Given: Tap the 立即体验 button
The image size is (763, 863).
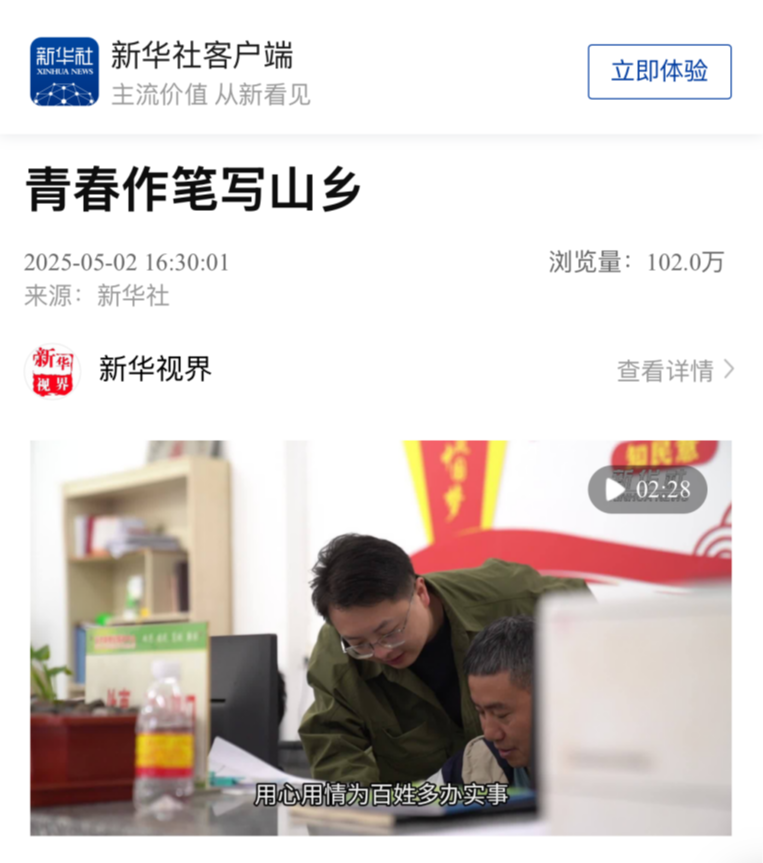Looking at the screenshot, I should (659, 72).
